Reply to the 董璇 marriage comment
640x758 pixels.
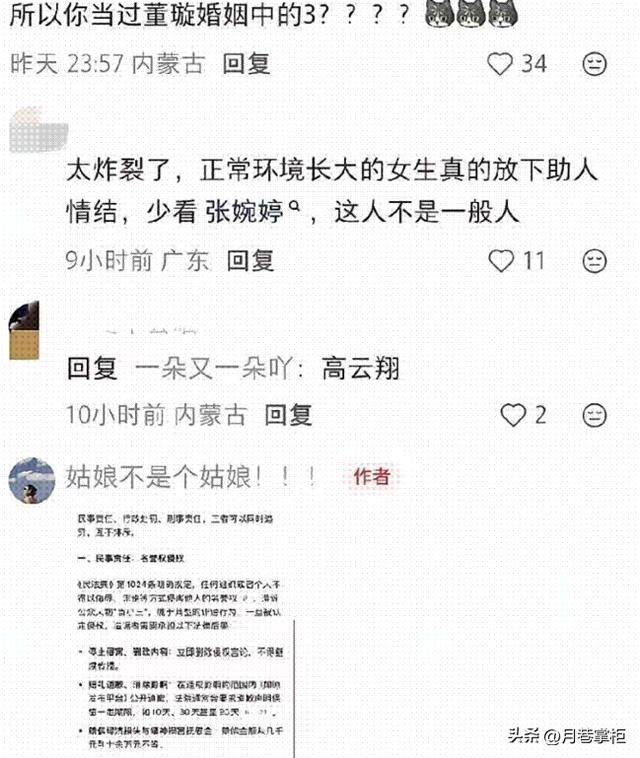[x=246, y=64]
